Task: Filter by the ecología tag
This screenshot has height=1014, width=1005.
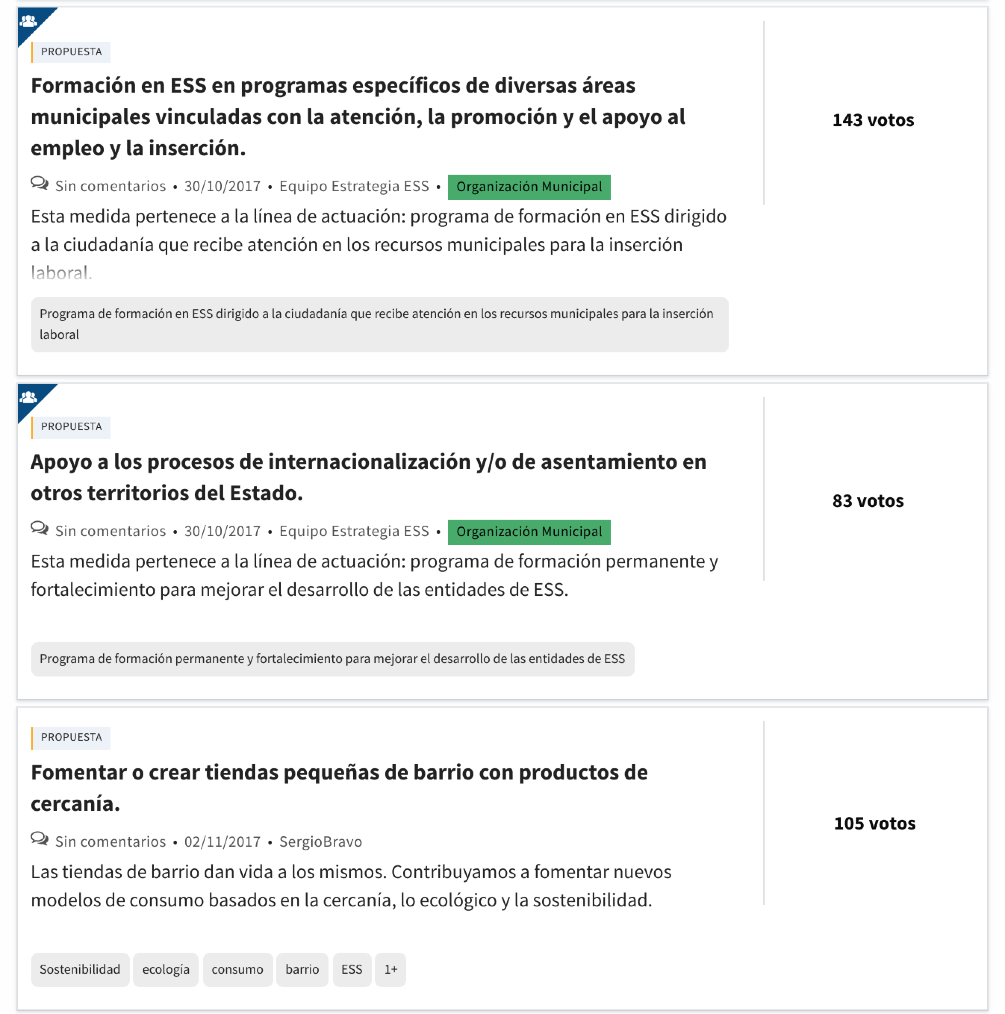Action: tap(166, 969)
